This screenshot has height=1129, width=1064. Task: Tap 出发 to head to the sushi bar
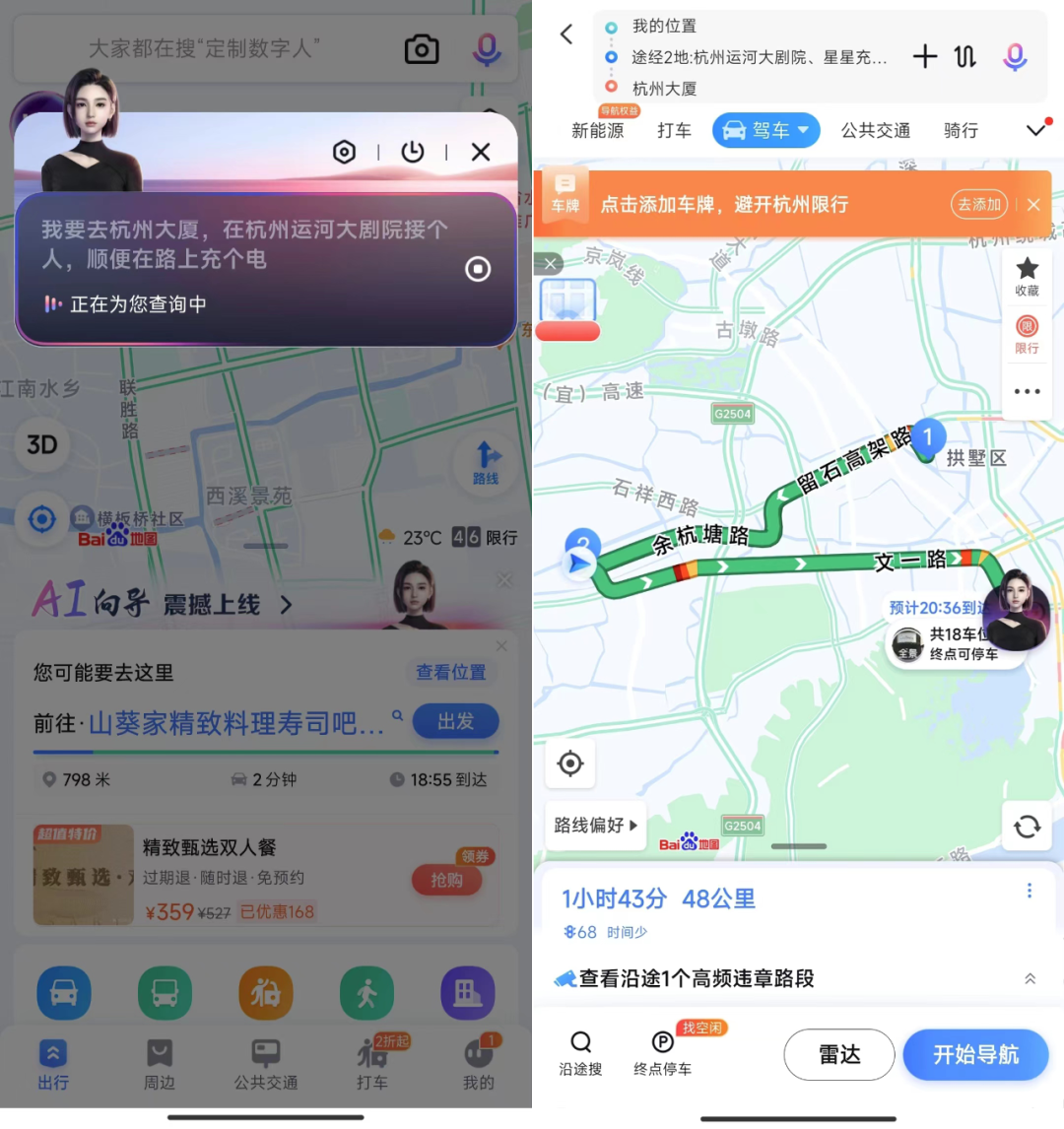(455, 722)
